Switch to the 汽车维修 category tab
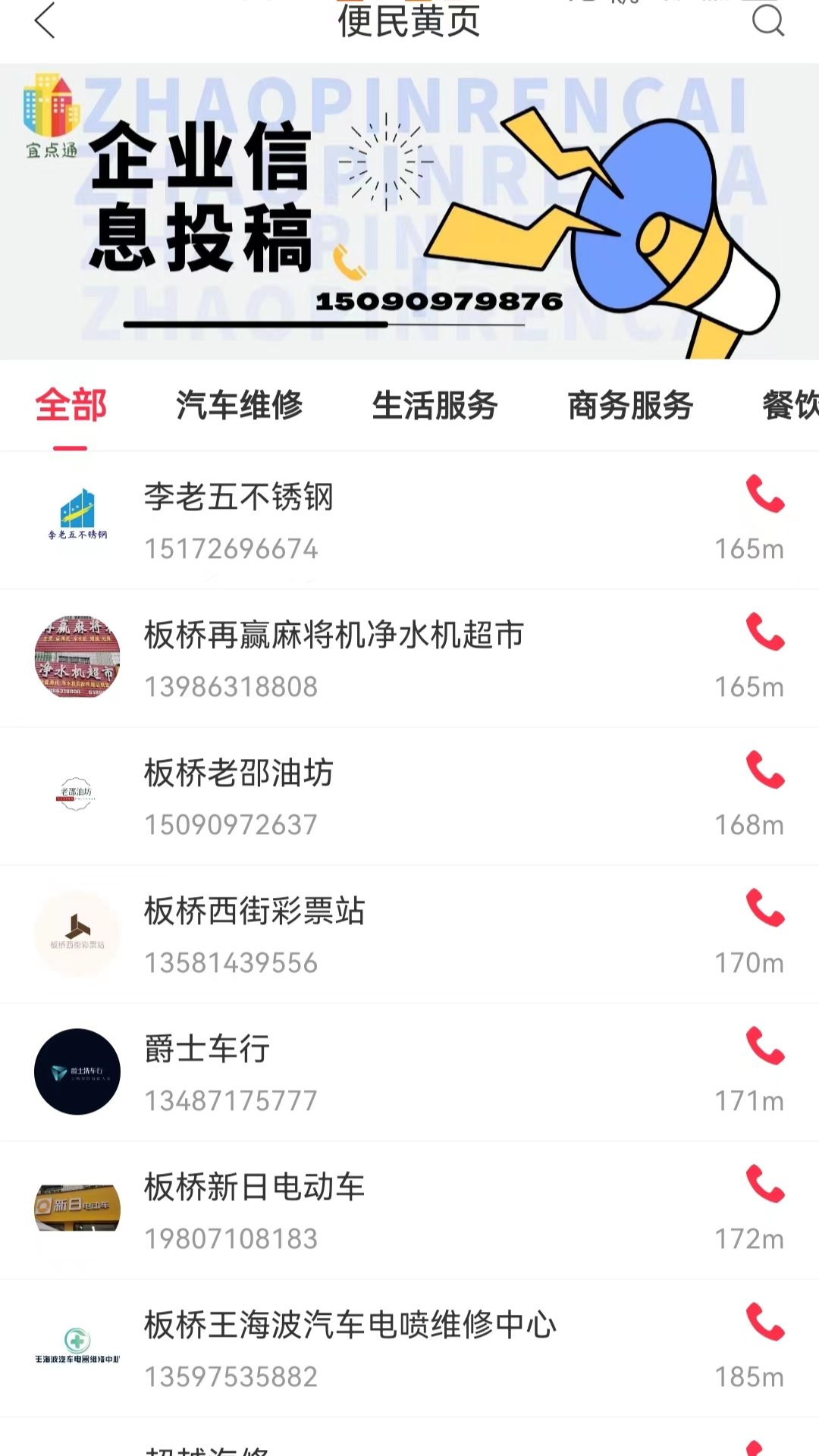 click(x=240, y=406)
